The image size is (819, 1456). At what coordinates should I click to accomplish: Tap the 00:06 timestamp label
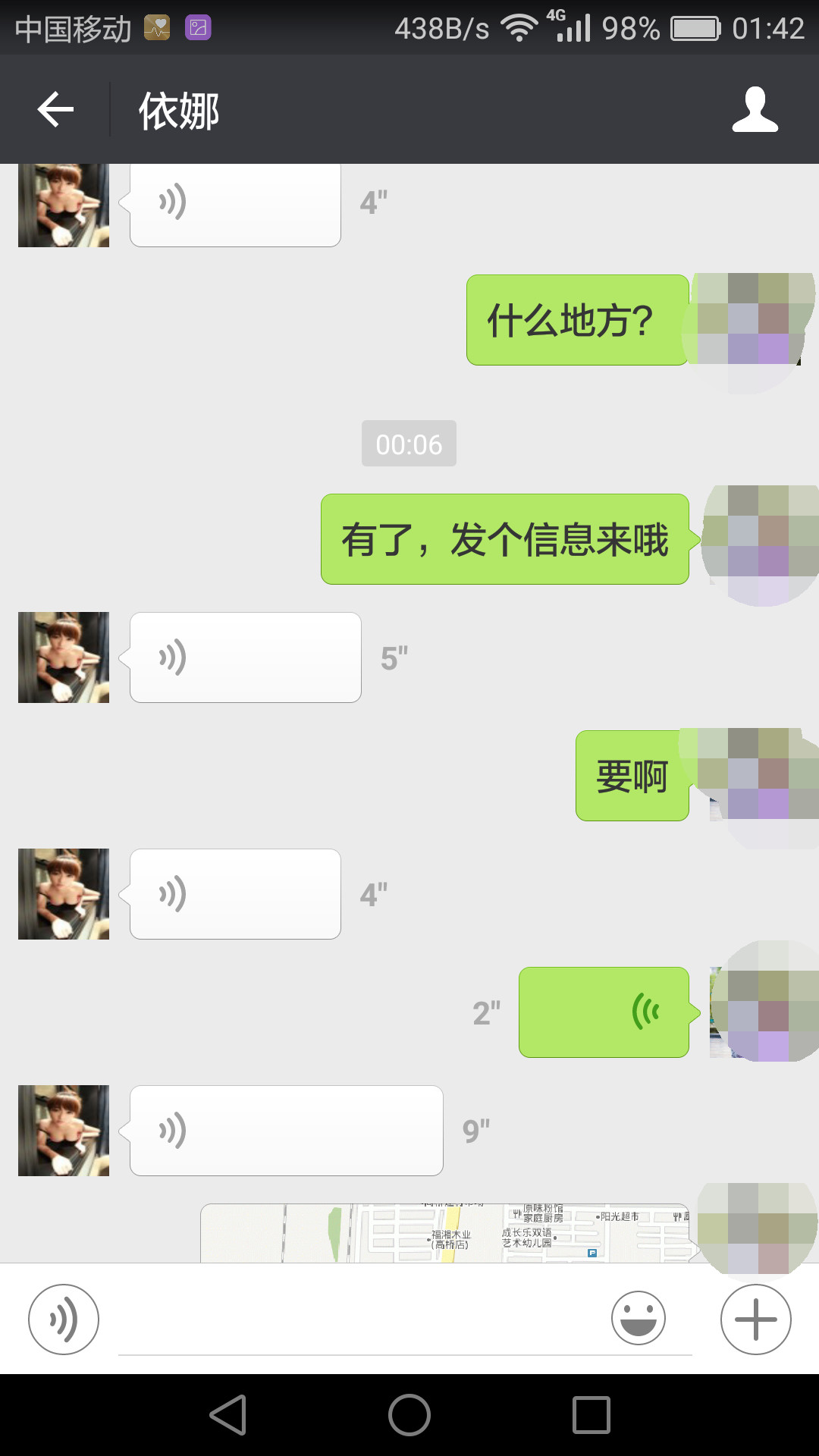pos(409,444)
